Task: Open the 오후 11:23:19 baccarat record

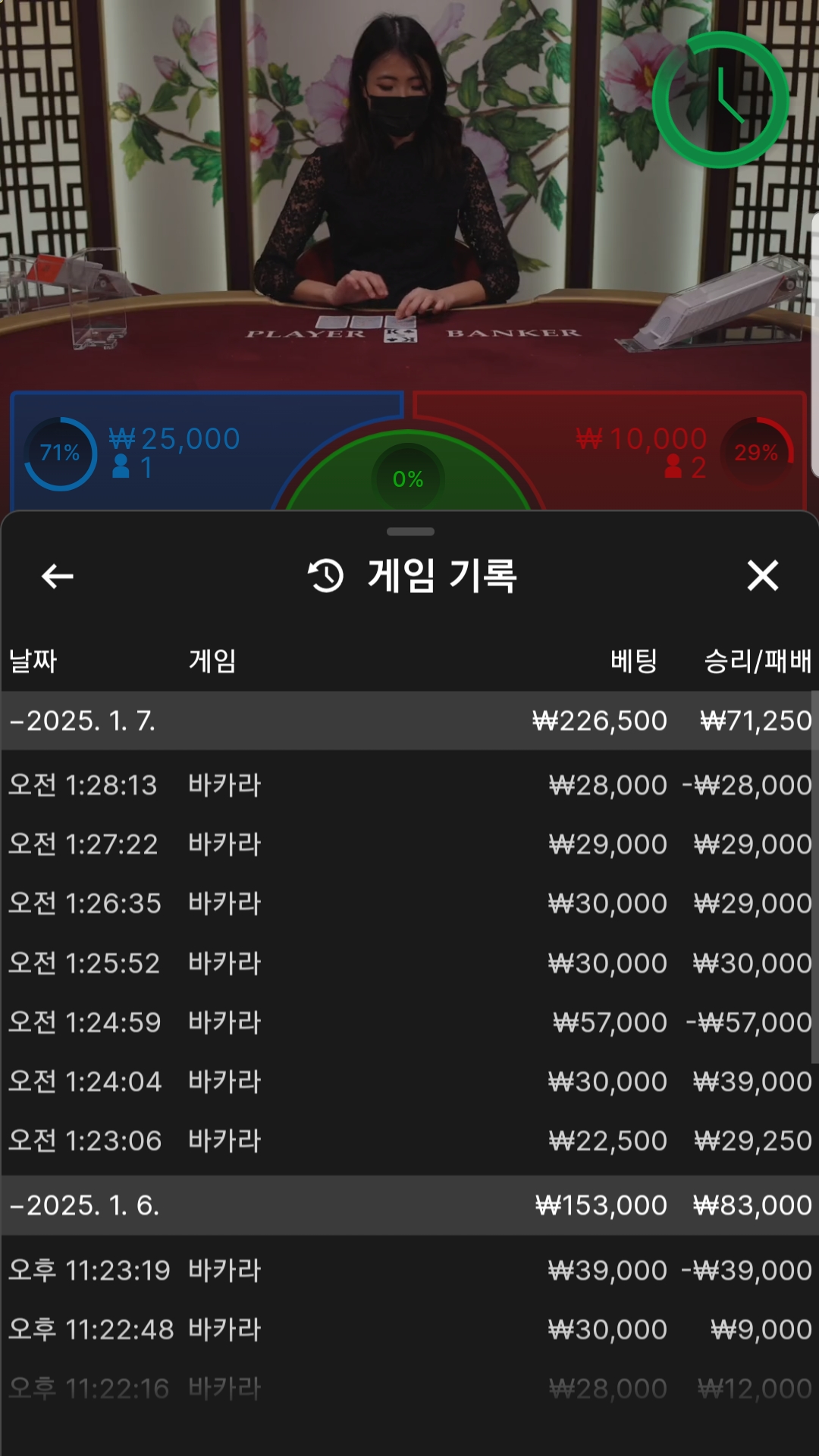Action: (409, 1270)
